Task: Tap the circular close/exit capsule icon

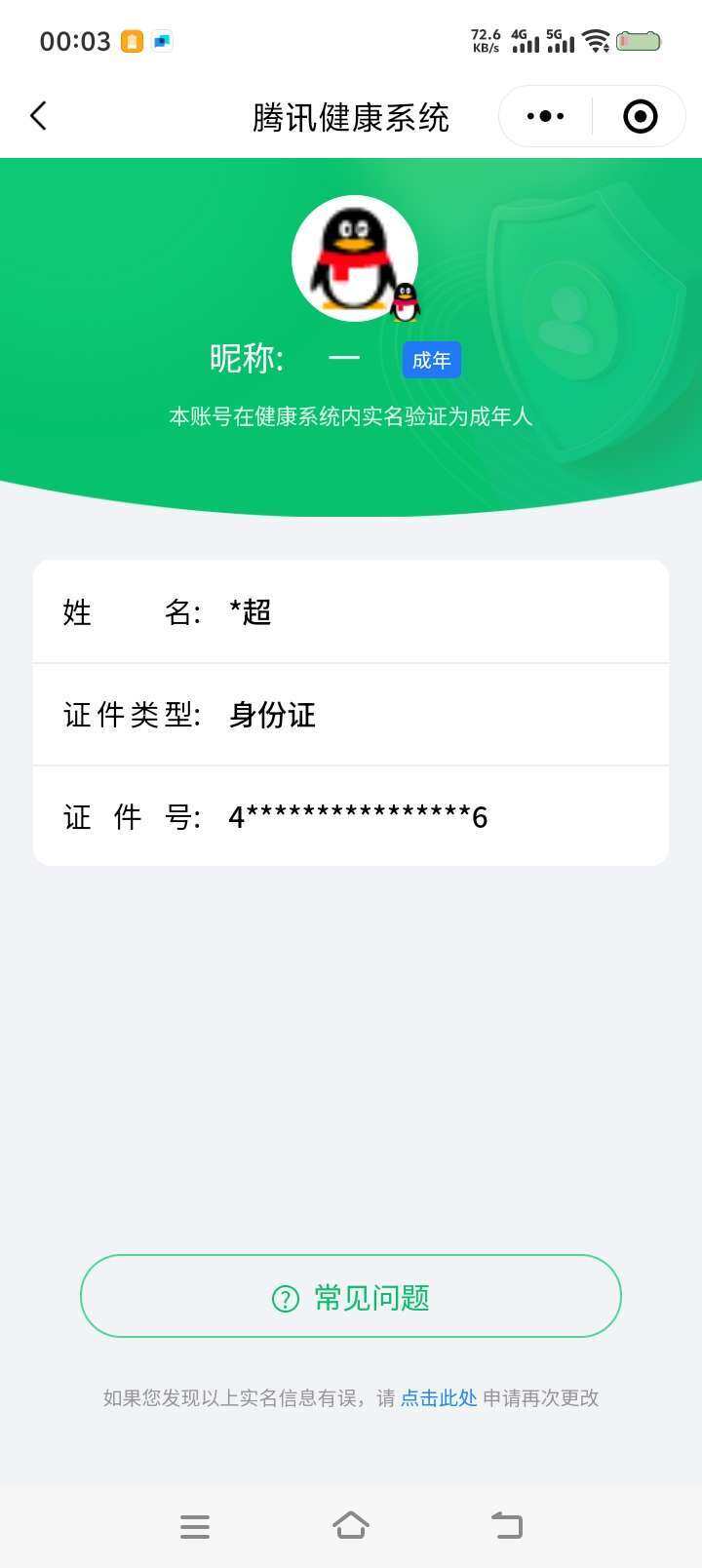Action: pyautogui.click(x=639, y=115)
